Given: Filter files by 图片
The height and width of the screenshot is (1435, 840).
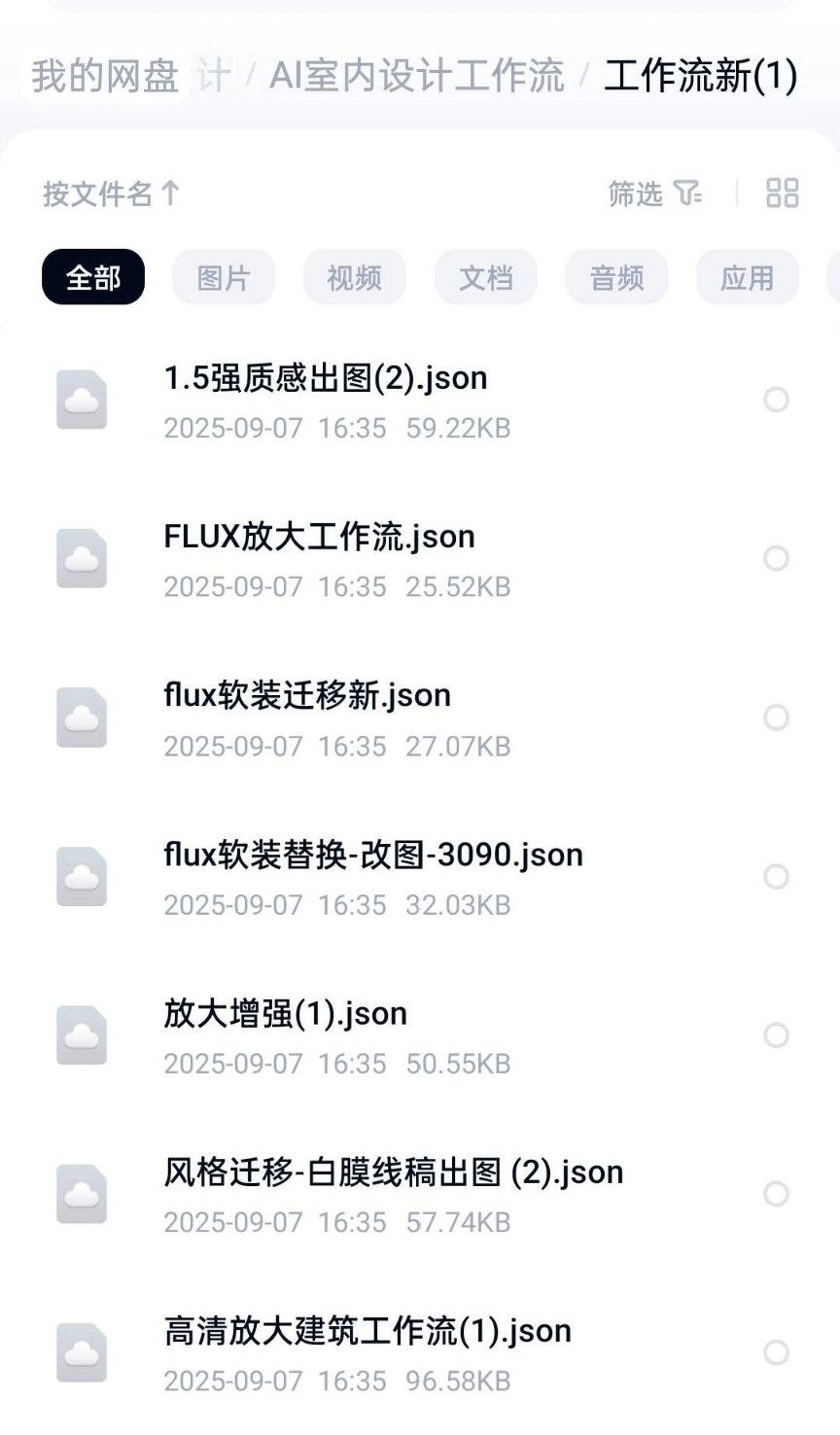Looking at the screenshot, I should [x=224, y=278].
